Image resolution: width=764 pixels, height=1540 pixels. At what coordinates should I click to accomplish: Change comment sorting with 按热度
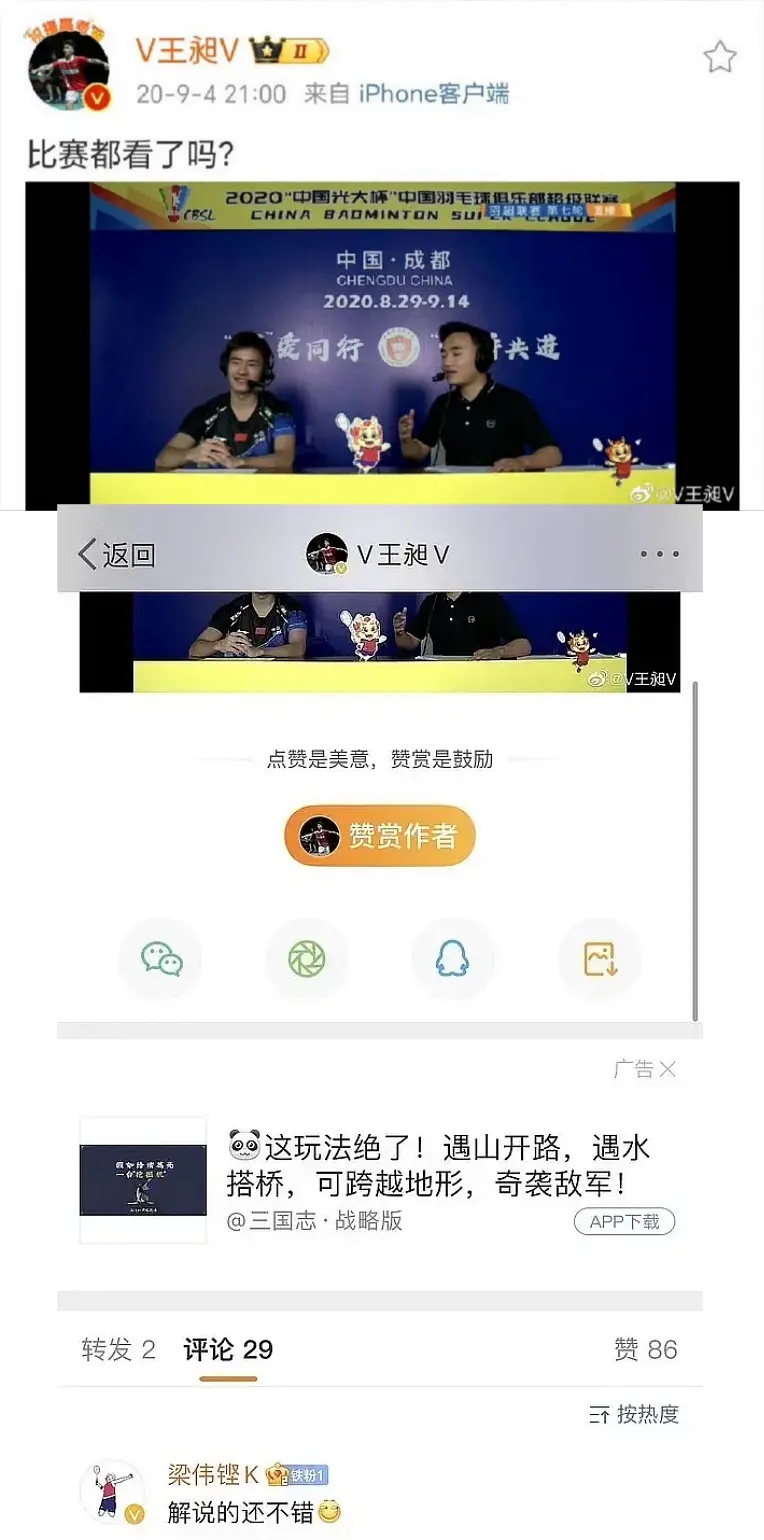click(634, 1414)
